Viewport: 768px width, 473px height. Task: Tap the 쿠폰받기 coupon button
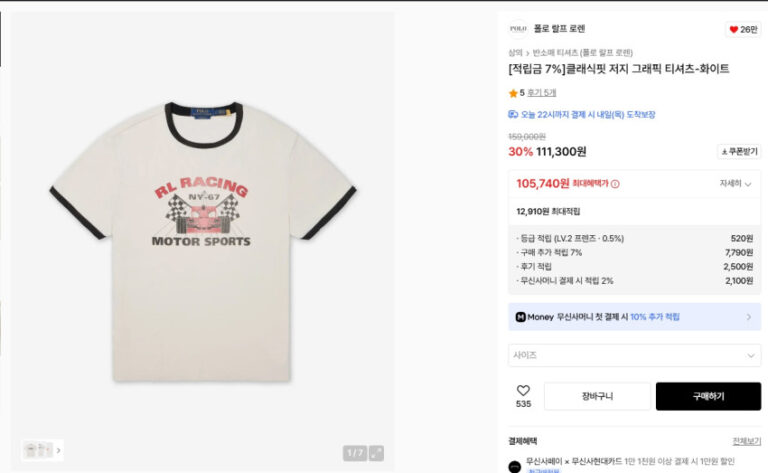(x=739, y=152)
